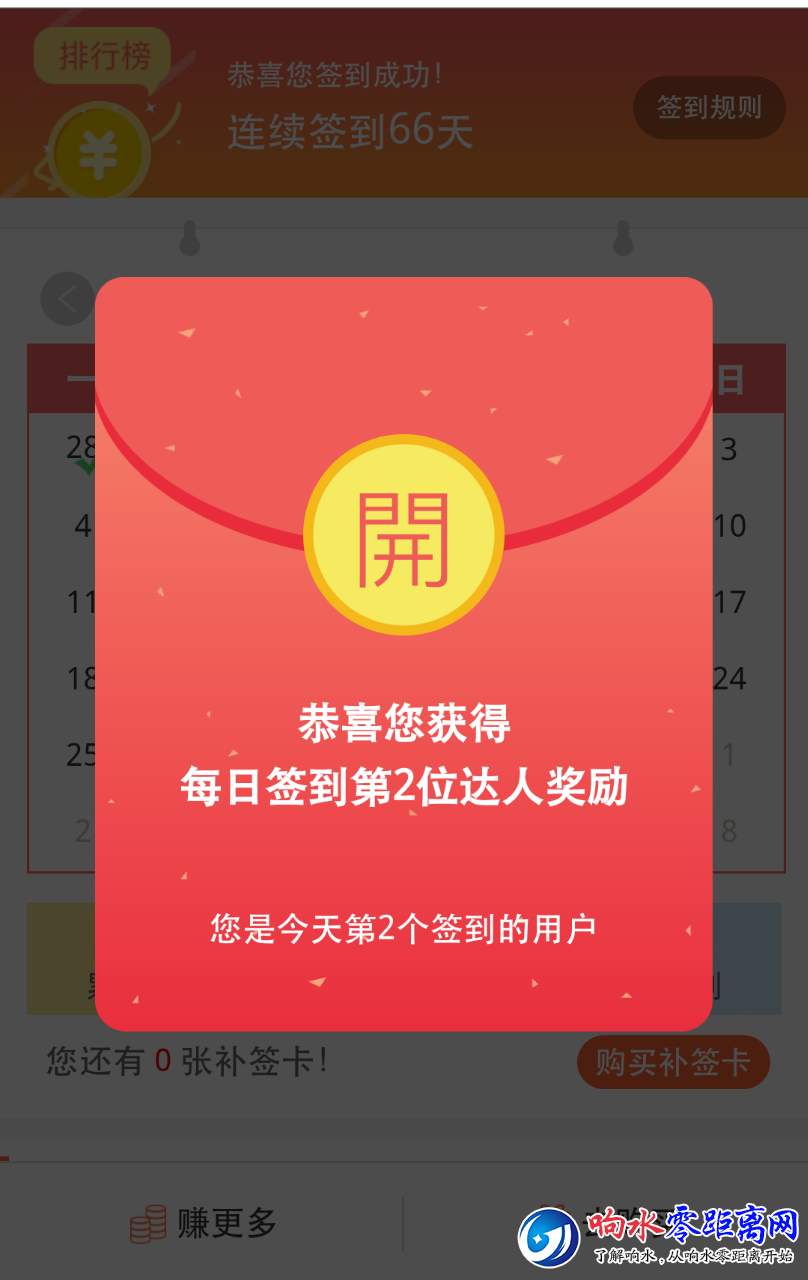Go to previous month with left arrow

click(67, 299)
